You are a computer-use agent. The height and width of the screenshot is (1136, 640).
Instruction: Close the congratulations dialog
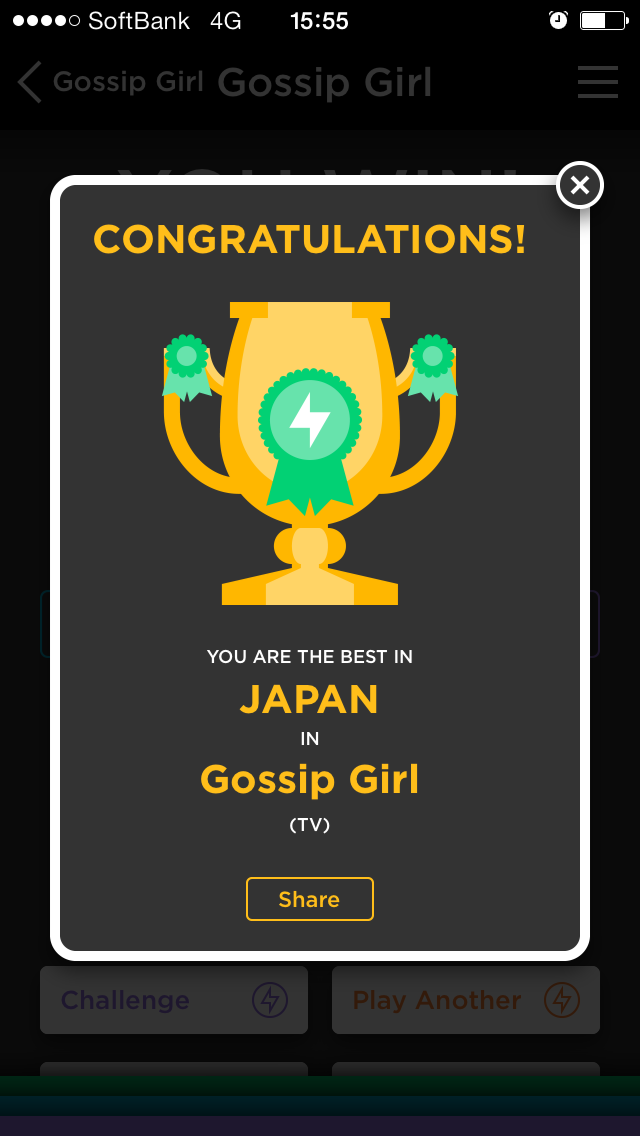click(579, 185)
